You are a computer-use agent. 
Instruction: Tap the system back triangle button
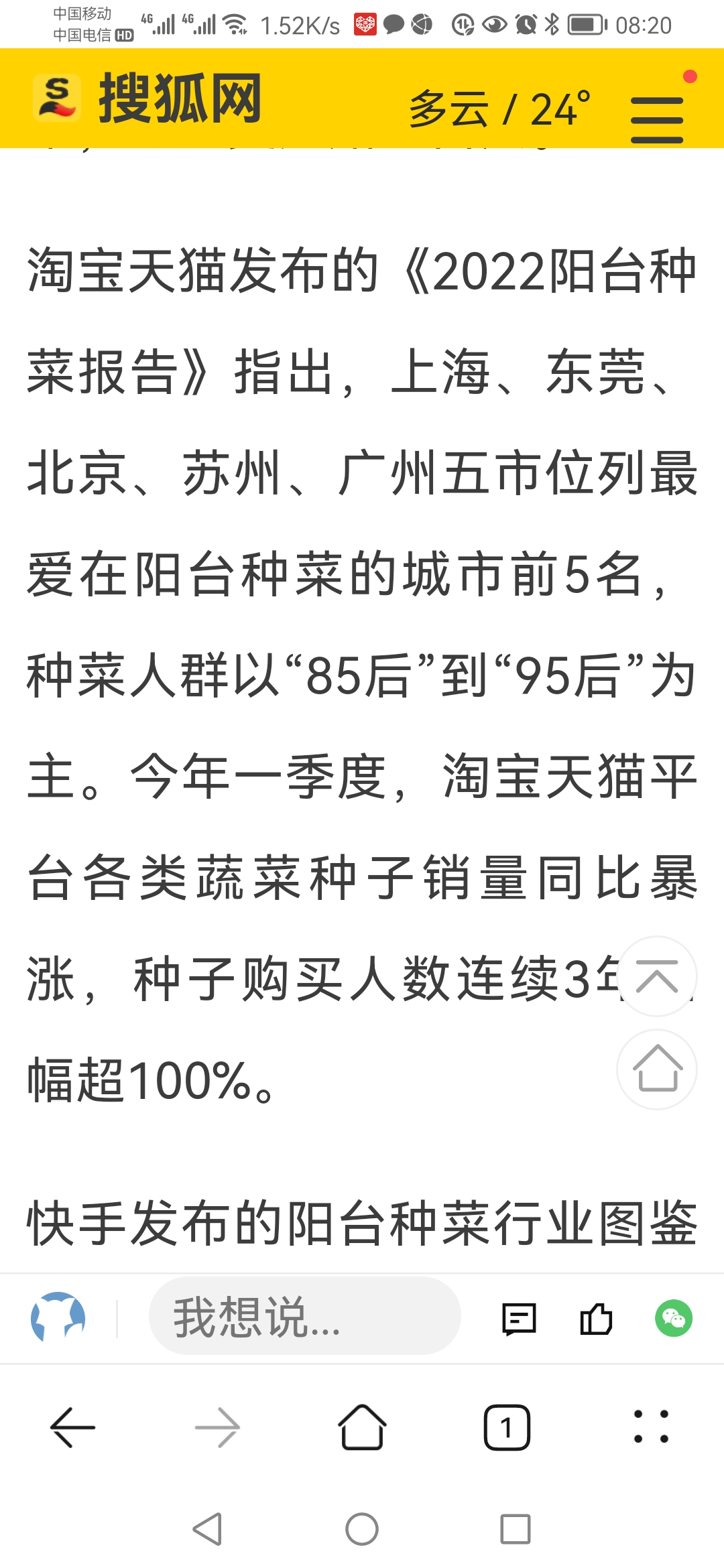coord(208,1529)
